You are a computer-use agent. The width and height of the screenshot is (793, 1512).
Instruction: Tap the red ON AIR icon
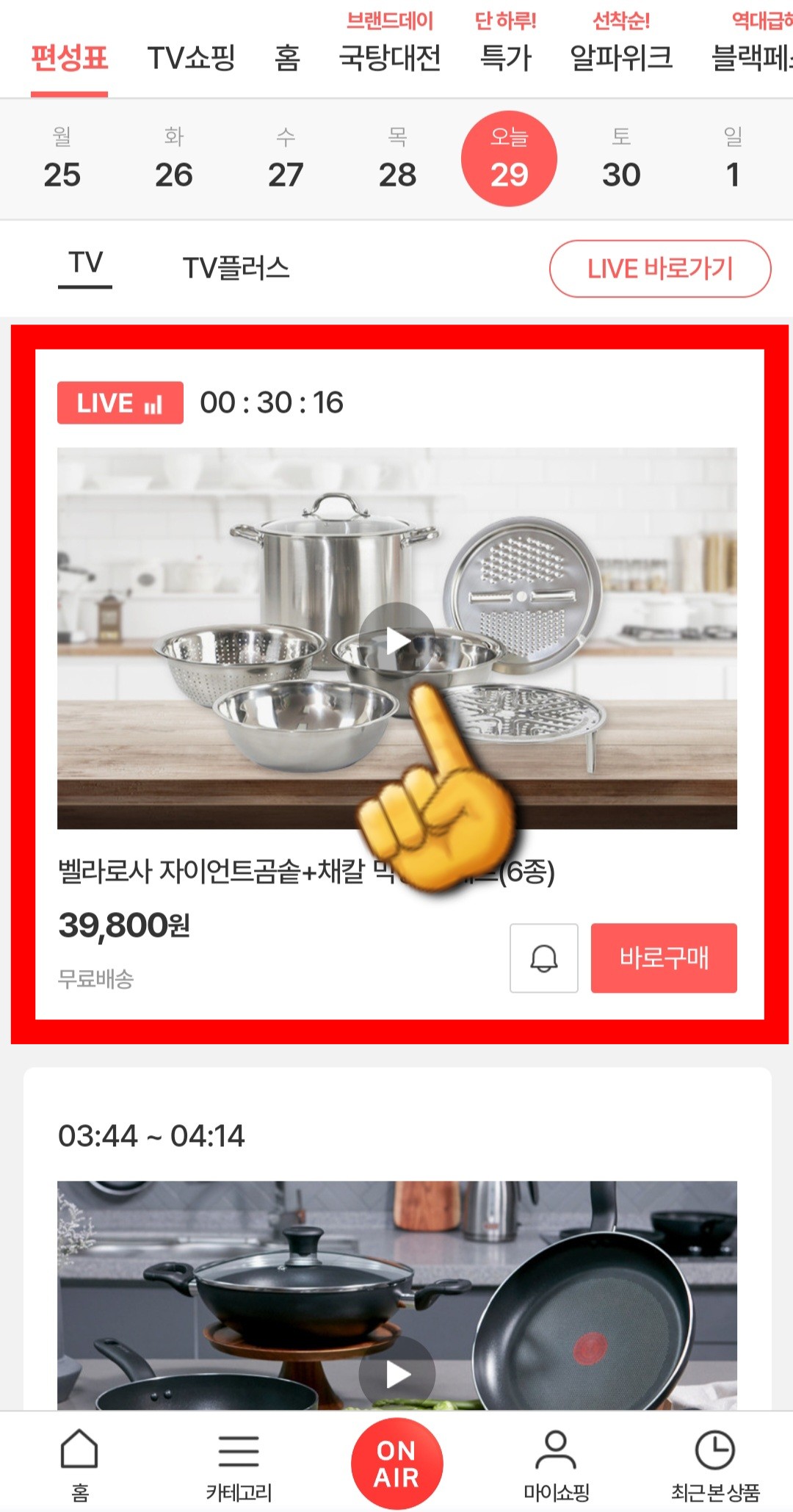[396, 1461]
